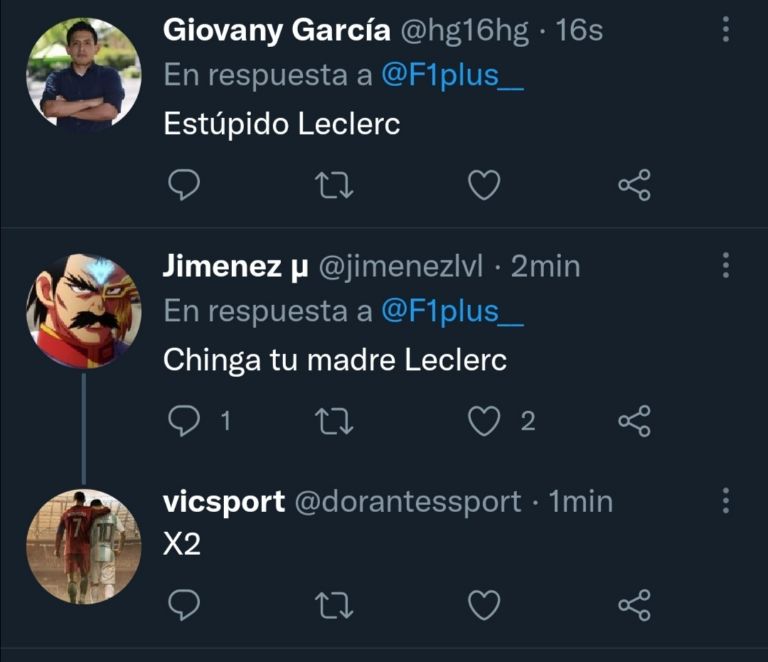This screenshot has width=768, height=662.
Task: Retweet Giovany García's tweet
Action: point(333,185)
